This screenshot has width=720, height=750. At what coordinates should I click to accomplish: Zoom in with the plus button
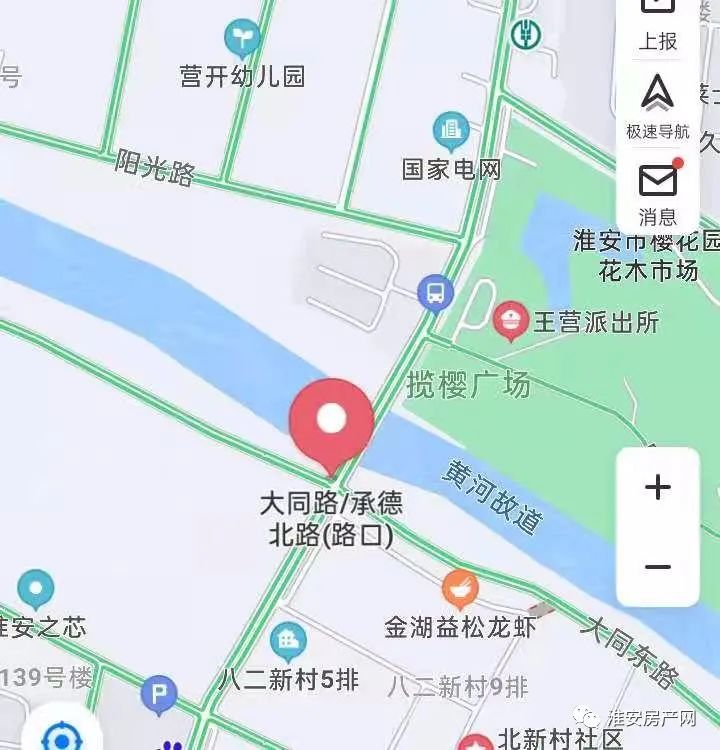657,487
